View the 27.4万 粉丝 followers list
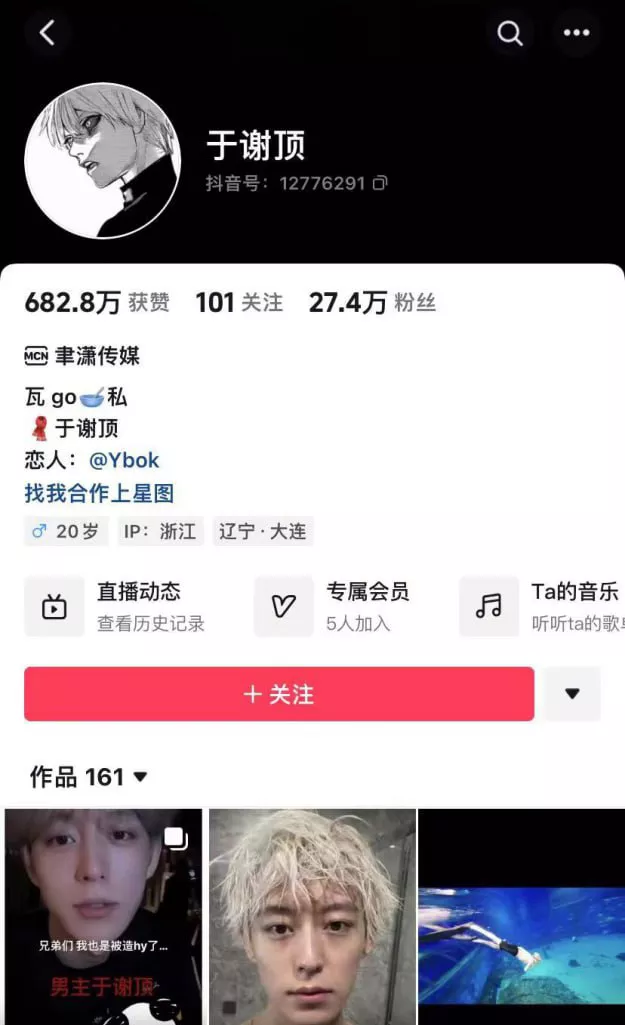This screenshot has height=1025, width=625. (x=372, y=303)
